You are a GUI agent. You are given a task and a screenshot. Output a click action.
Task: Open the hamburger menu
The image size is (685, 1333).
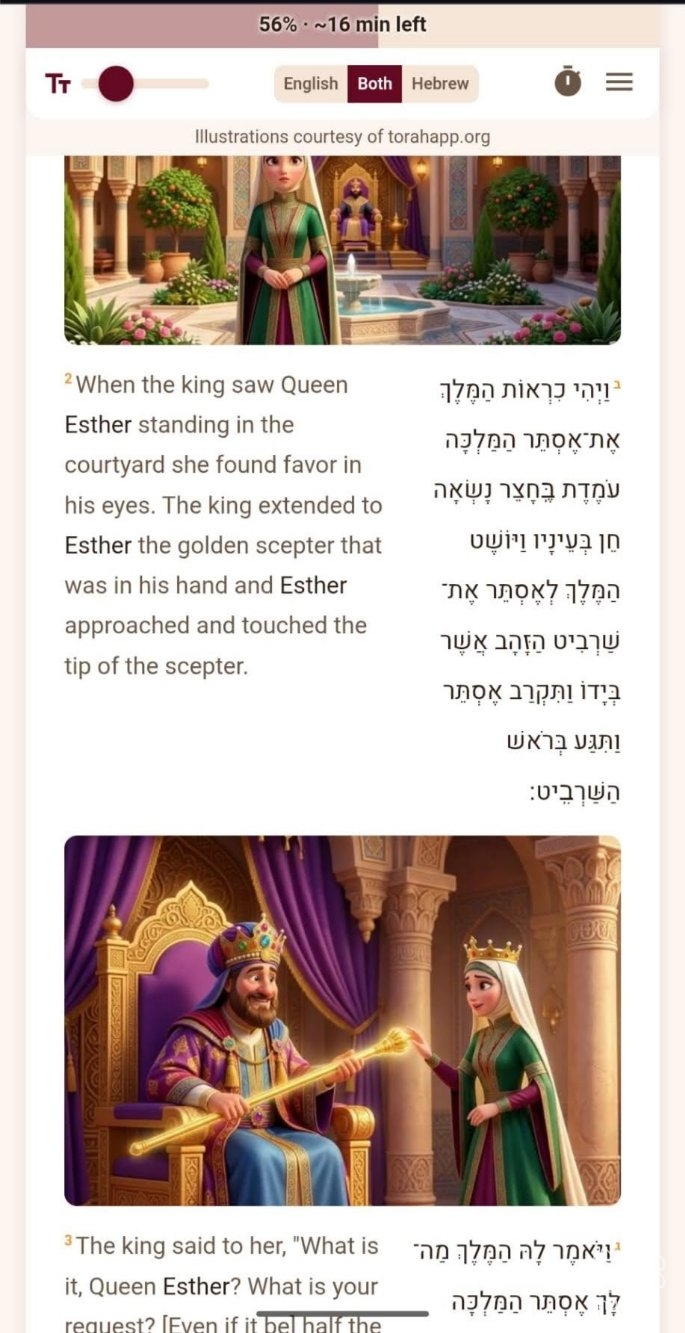(x=620, y=83)
